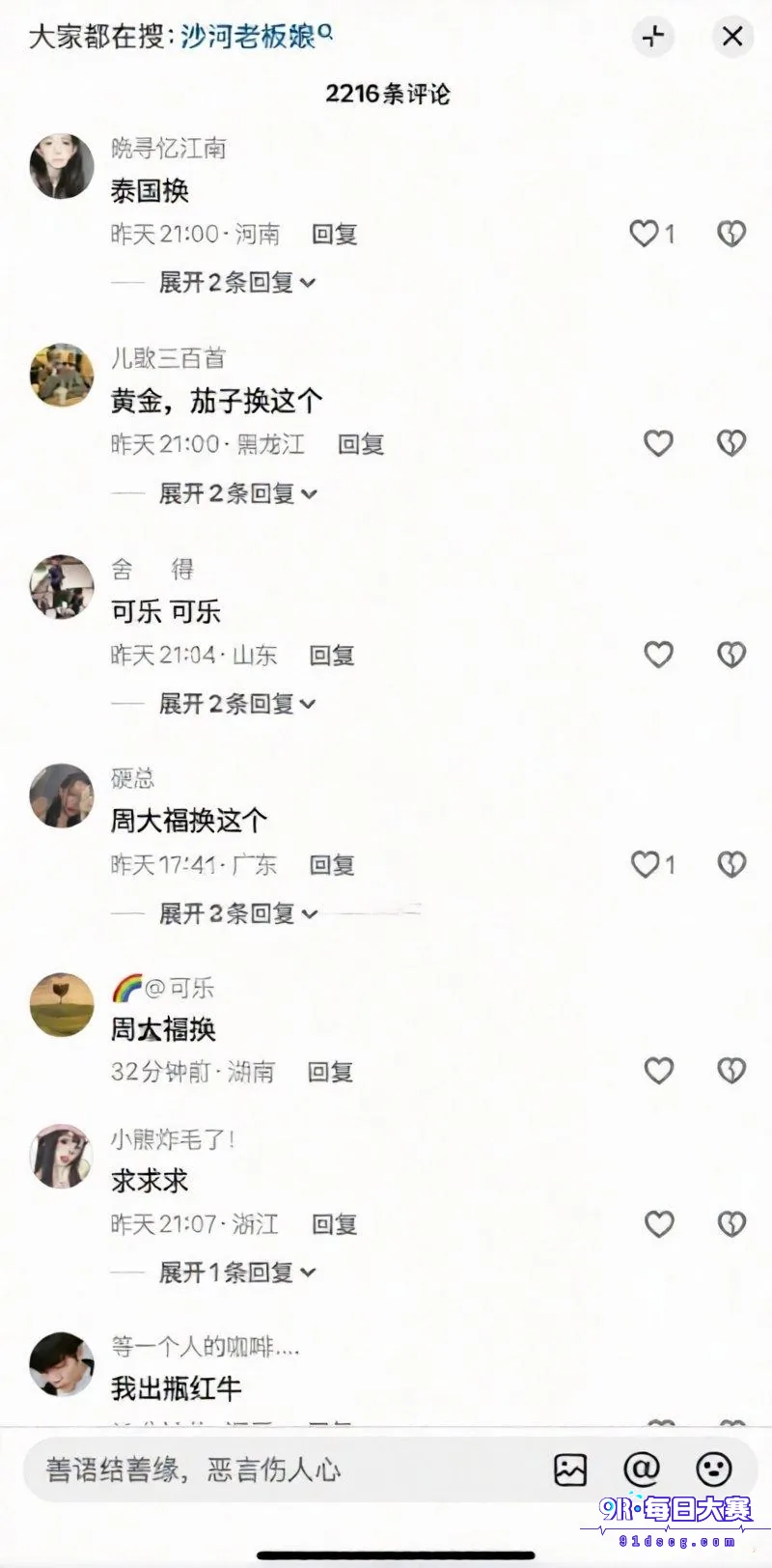Like 硬总's 周大福换这个 comment
This screenshot has height=1568, width=772.
(x=644, y=864)
